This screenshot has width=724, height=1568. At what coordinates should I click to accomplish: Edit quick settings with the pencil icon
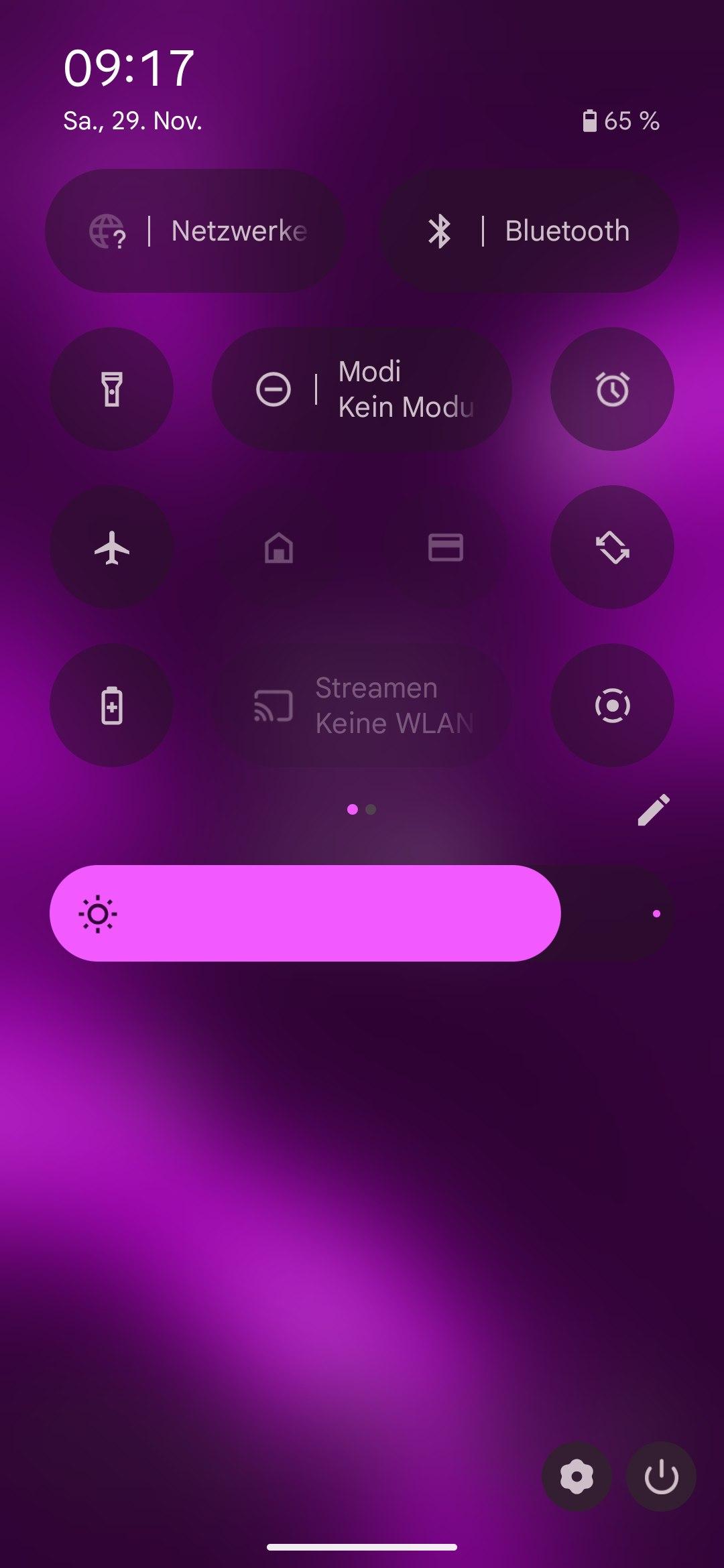[x=653, y=810]
